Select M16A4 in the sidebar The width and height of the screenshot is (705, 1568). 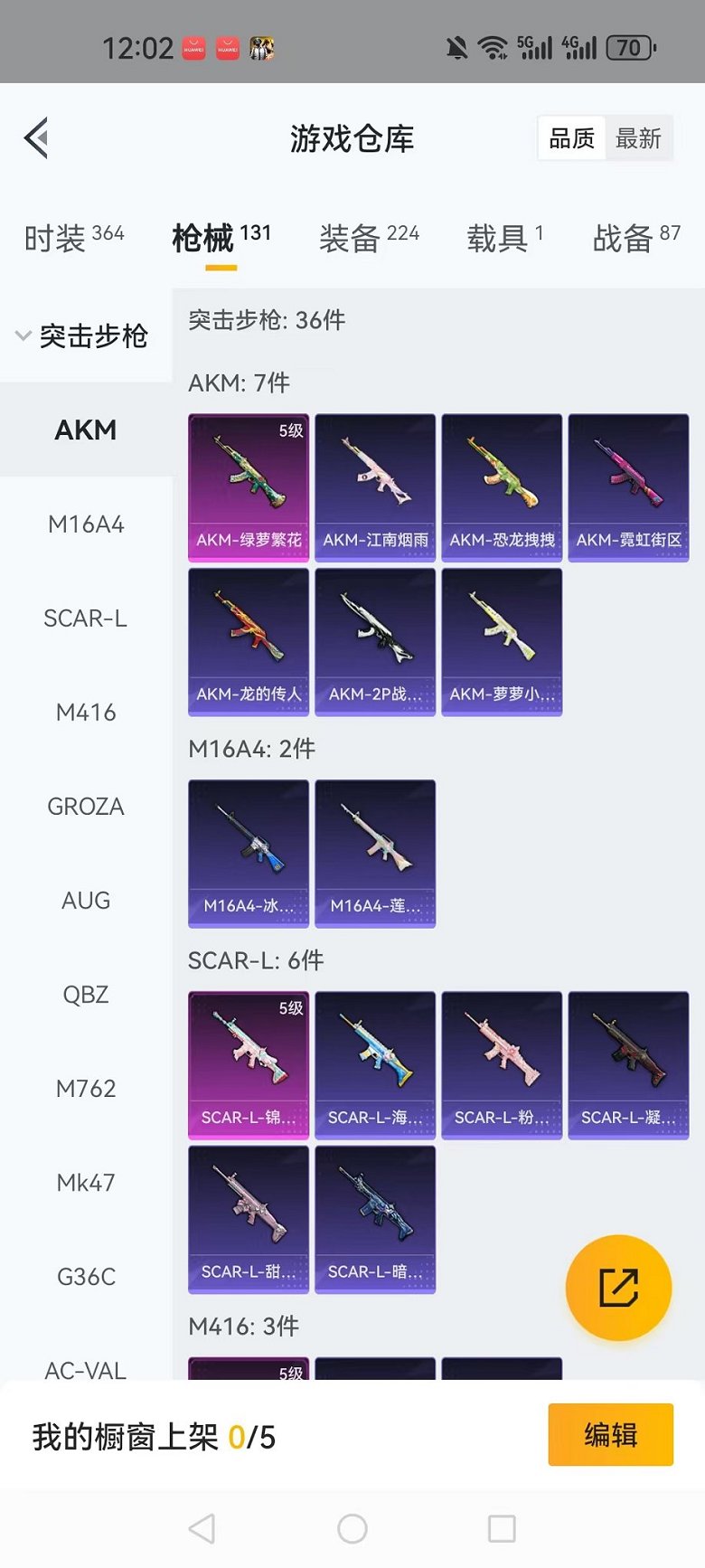pyautogui.click(x=86, y=524)
